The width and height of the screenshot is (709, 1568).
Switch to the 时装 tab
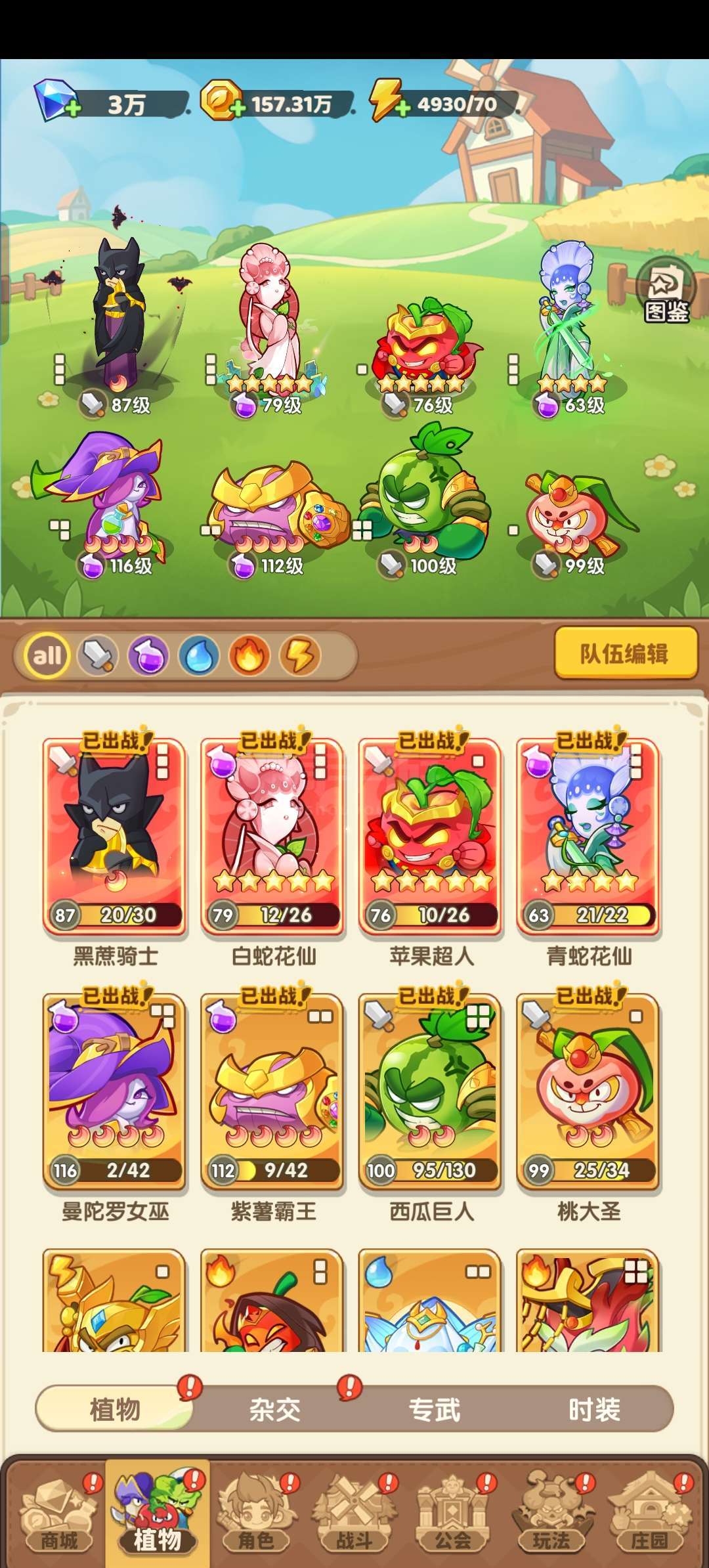(594, 1410)
